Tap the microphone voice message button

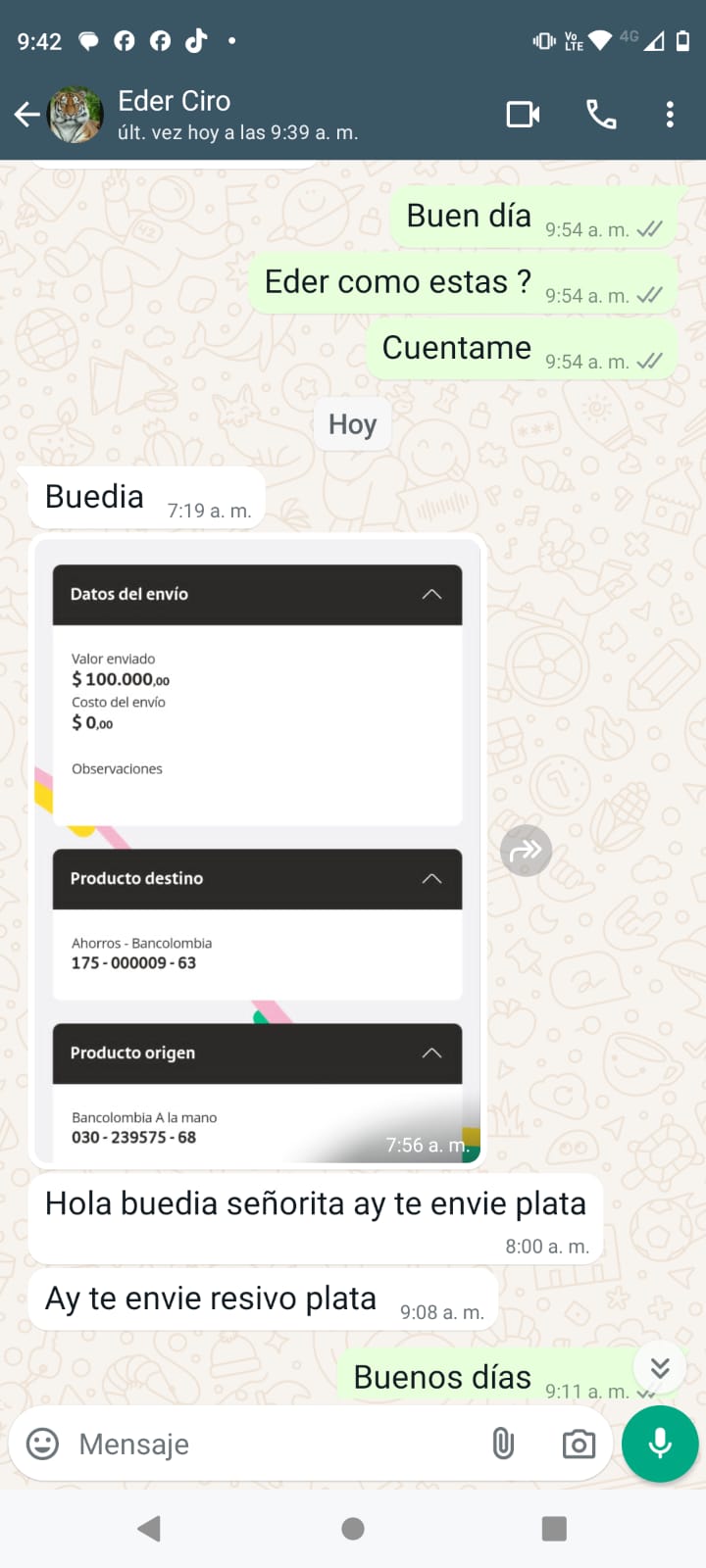coord(660,1444)
